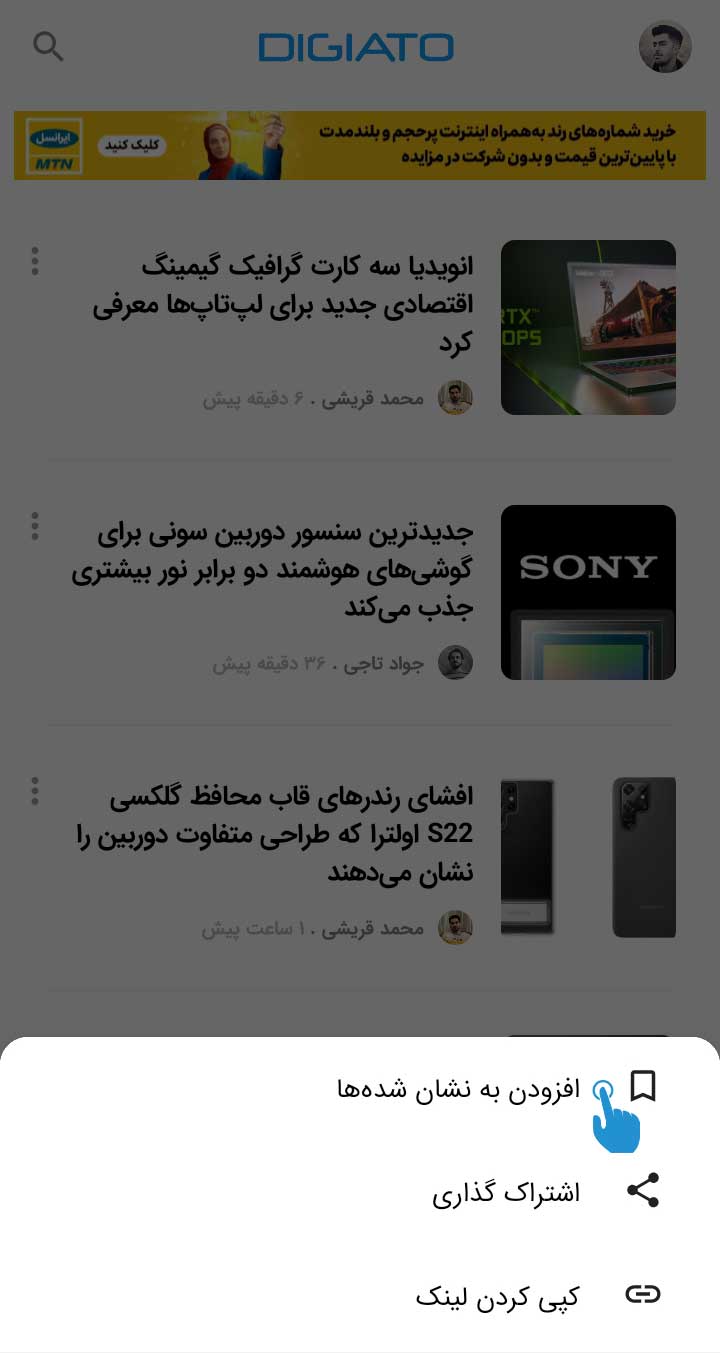Choose اشتراک گذاری share option
Screen dimensions: 720x1353
(360, 1192)
